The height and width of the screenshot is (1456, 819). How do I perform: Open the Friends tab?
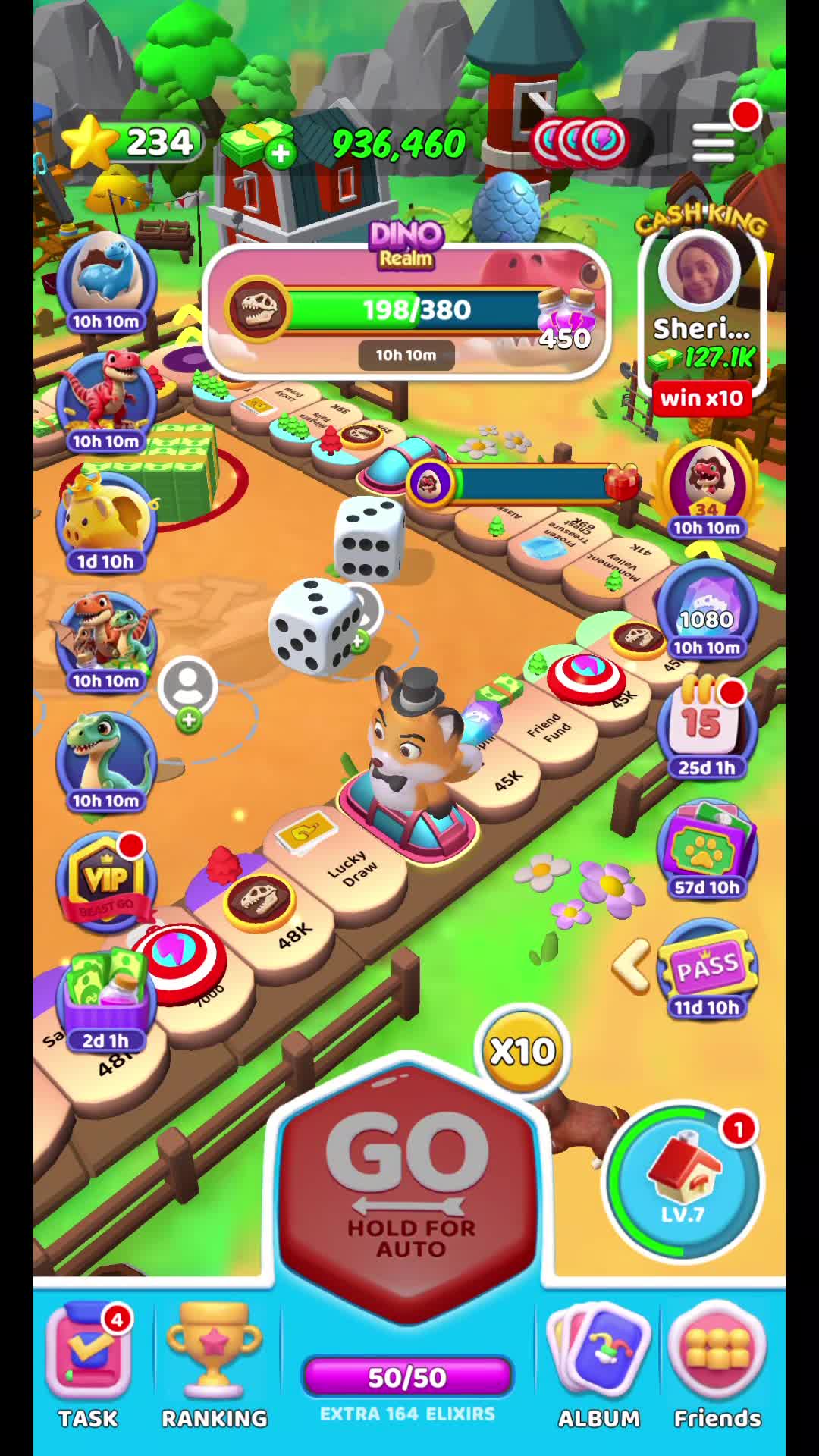click(717, 1365)
